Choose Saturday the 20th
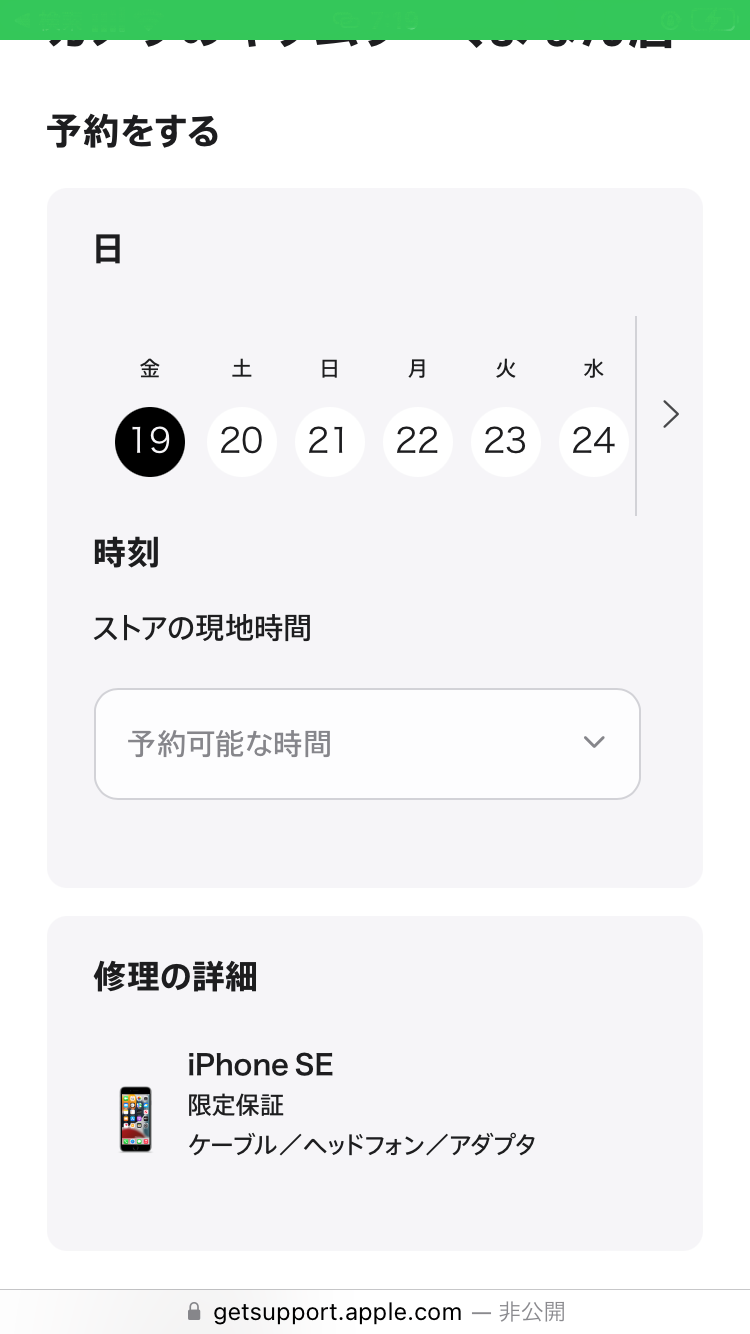750x1334 pixels. pyautogui.click(x=241, y=441)
